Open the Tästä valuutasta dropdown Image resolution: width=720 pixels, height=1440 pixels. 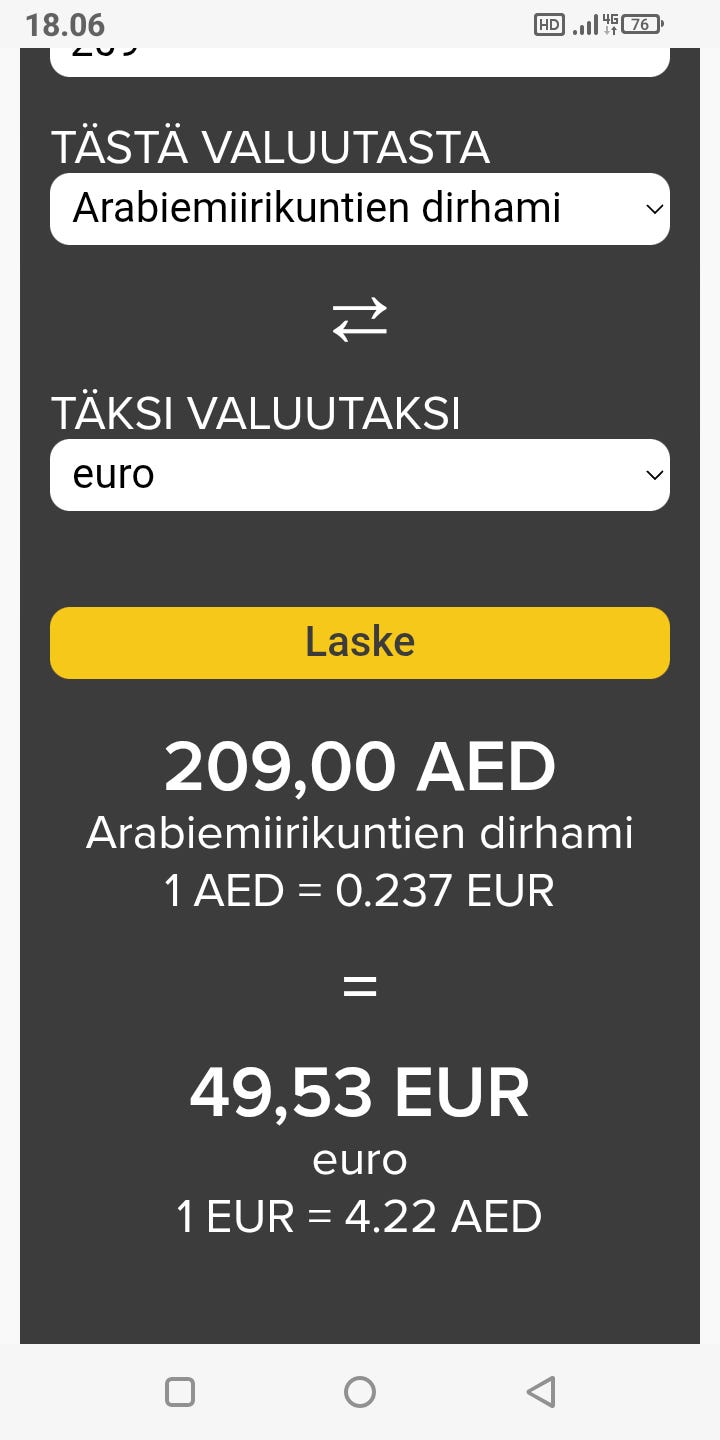click(x=360, y=209)
